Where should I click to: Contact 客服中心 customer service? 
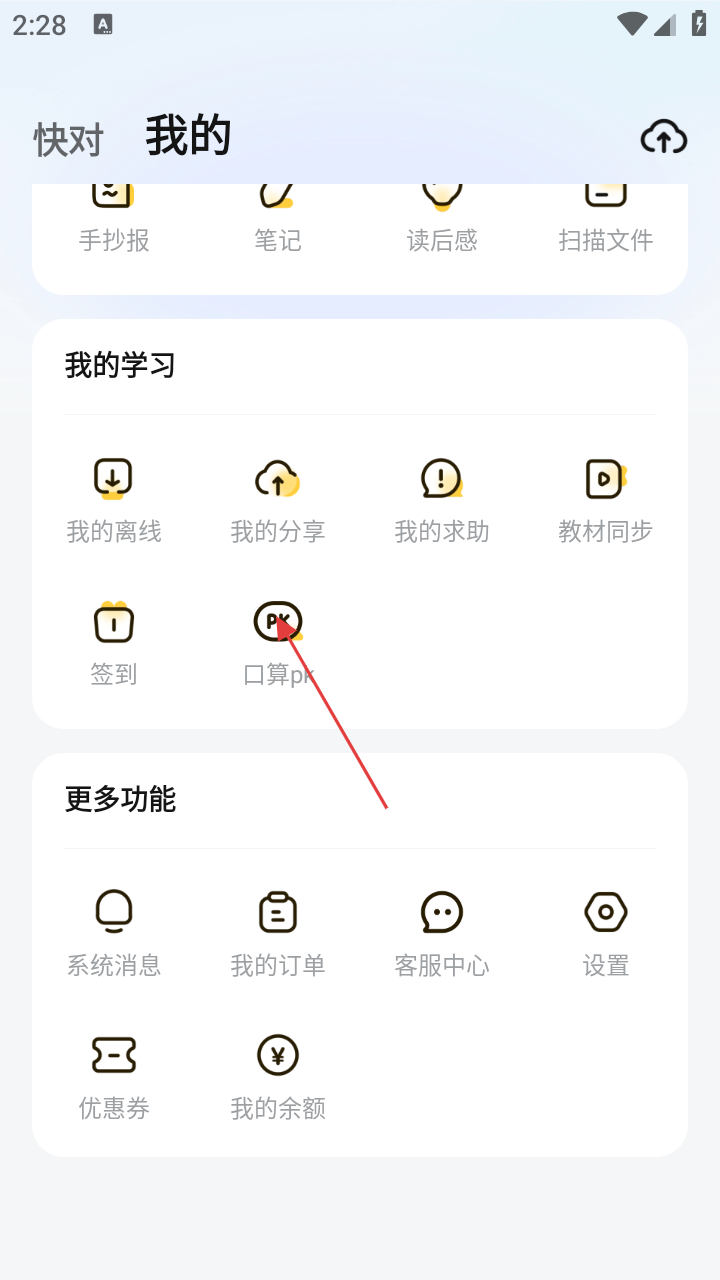click(442, 933)
